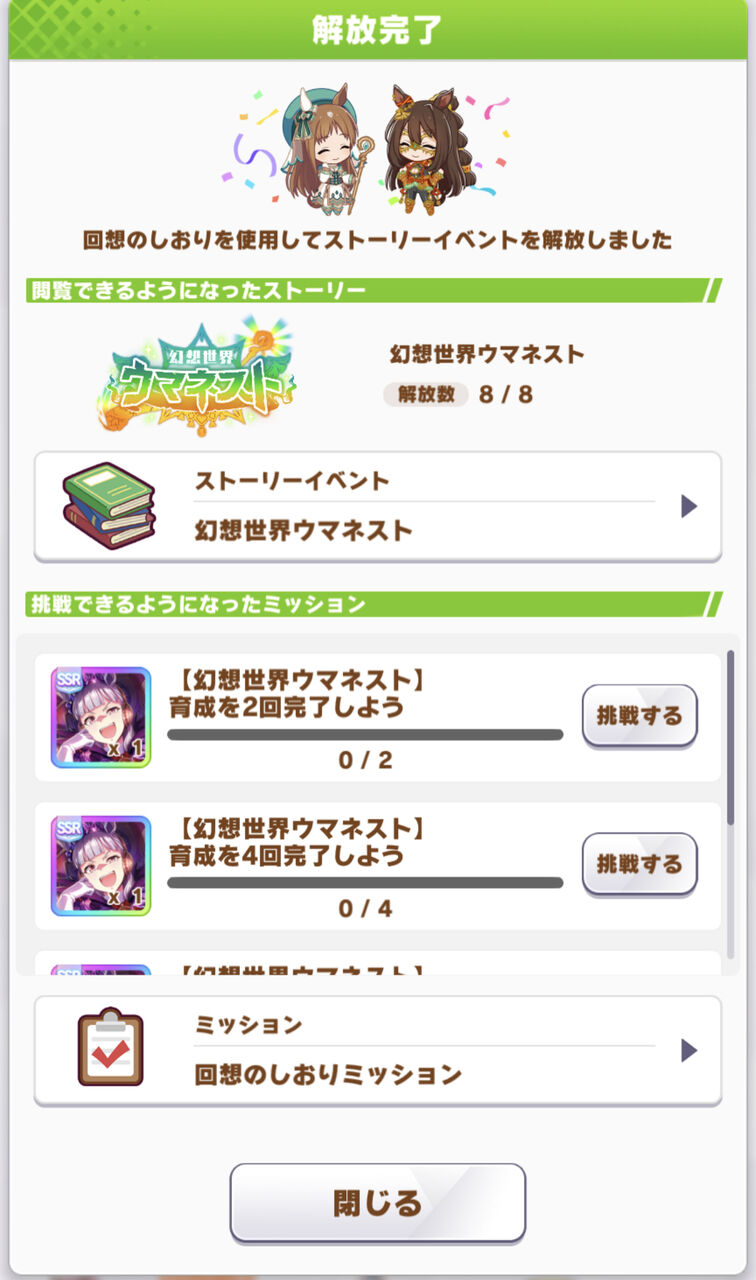Tap SSR reward card of 2回 mission
The height and width of the screenshot is (1280, 756).
tap(101, 717)
